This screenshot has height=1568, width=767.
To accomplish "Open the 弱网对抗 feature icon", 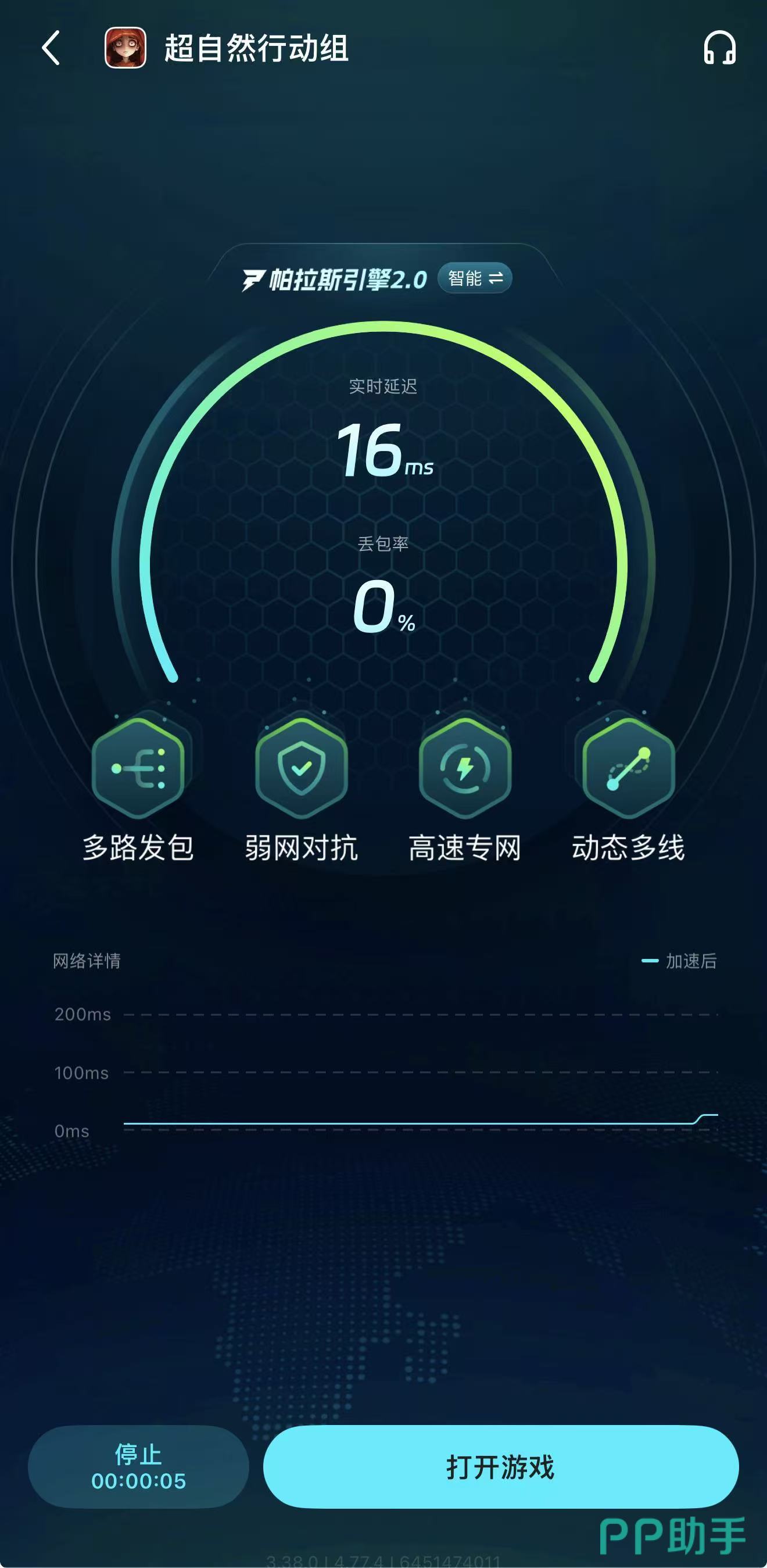I will (x=302, y=768).
